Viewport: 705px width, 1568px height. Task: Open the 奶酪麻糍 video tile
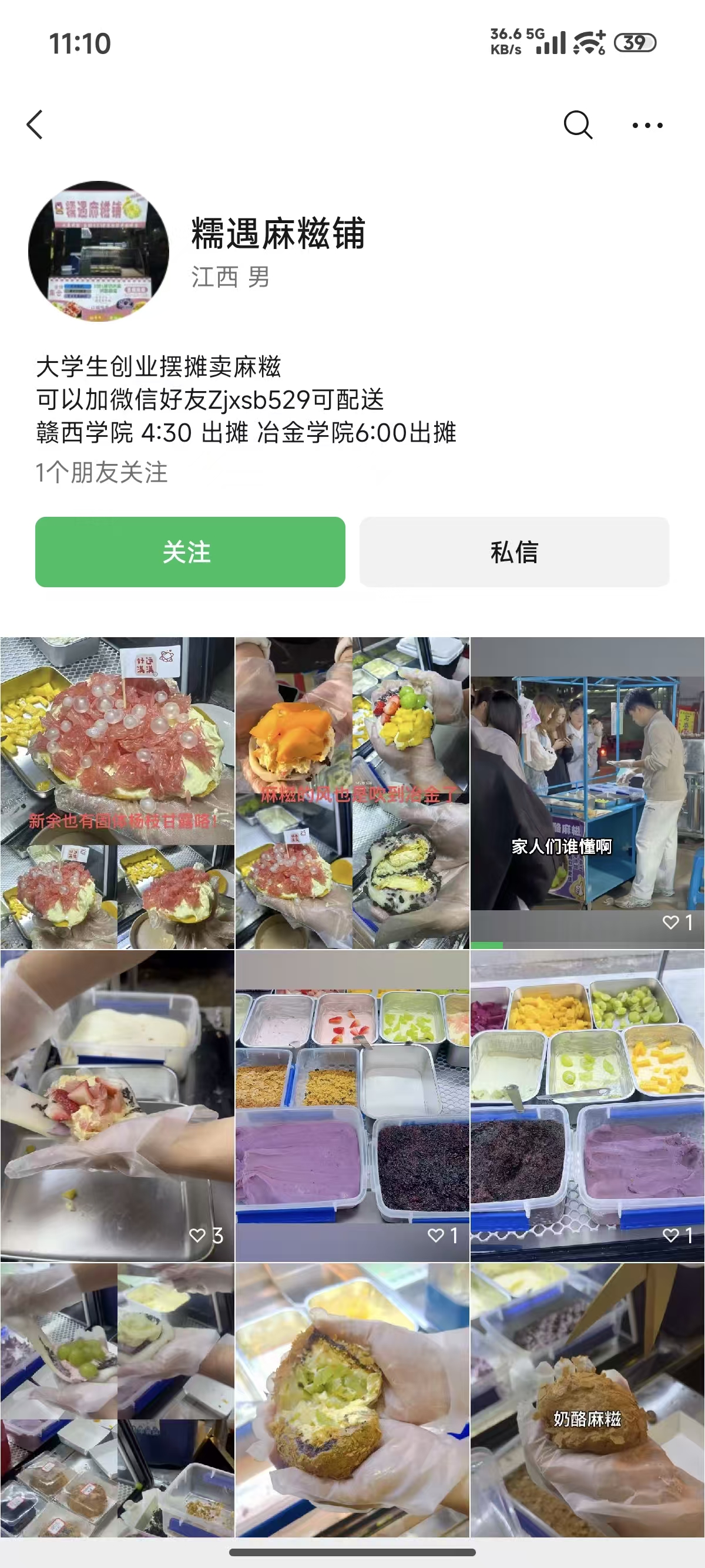pyautogui.click(x=587, y=1400)
